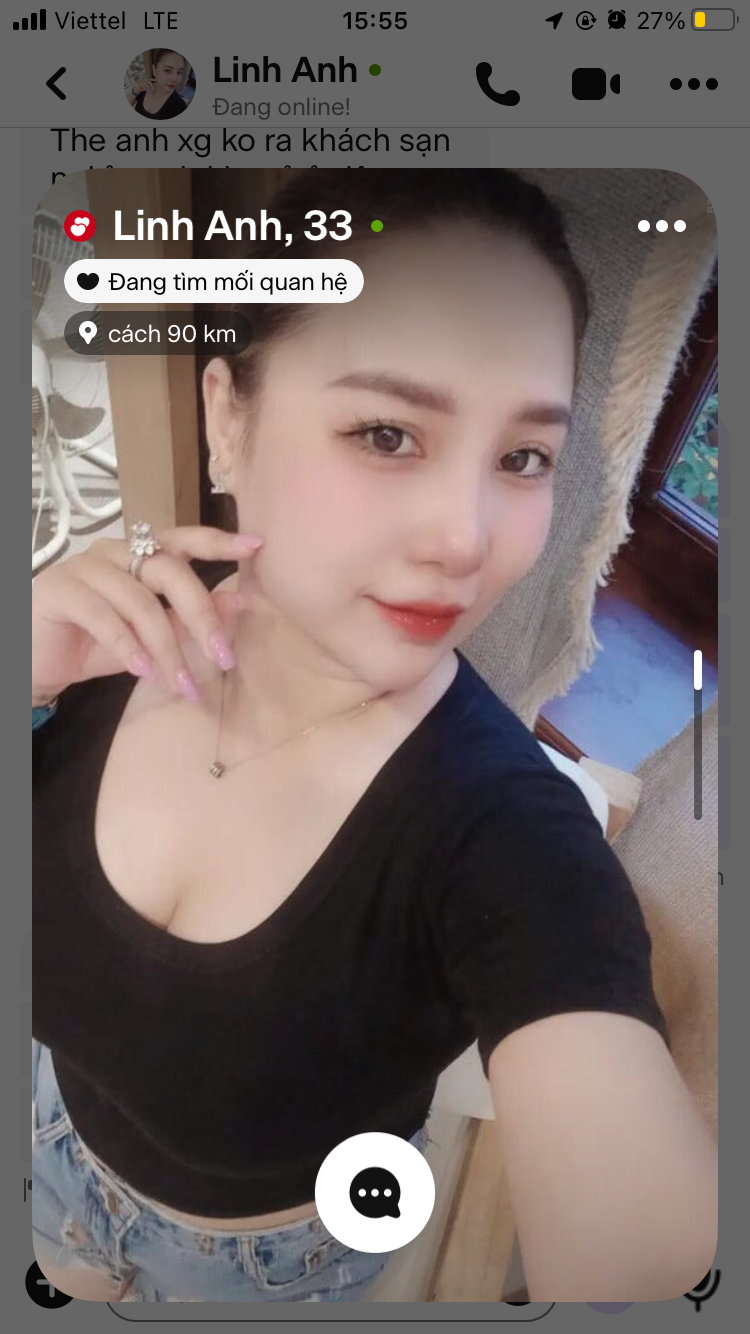Open the chat header's more options menu

point(694,84)
